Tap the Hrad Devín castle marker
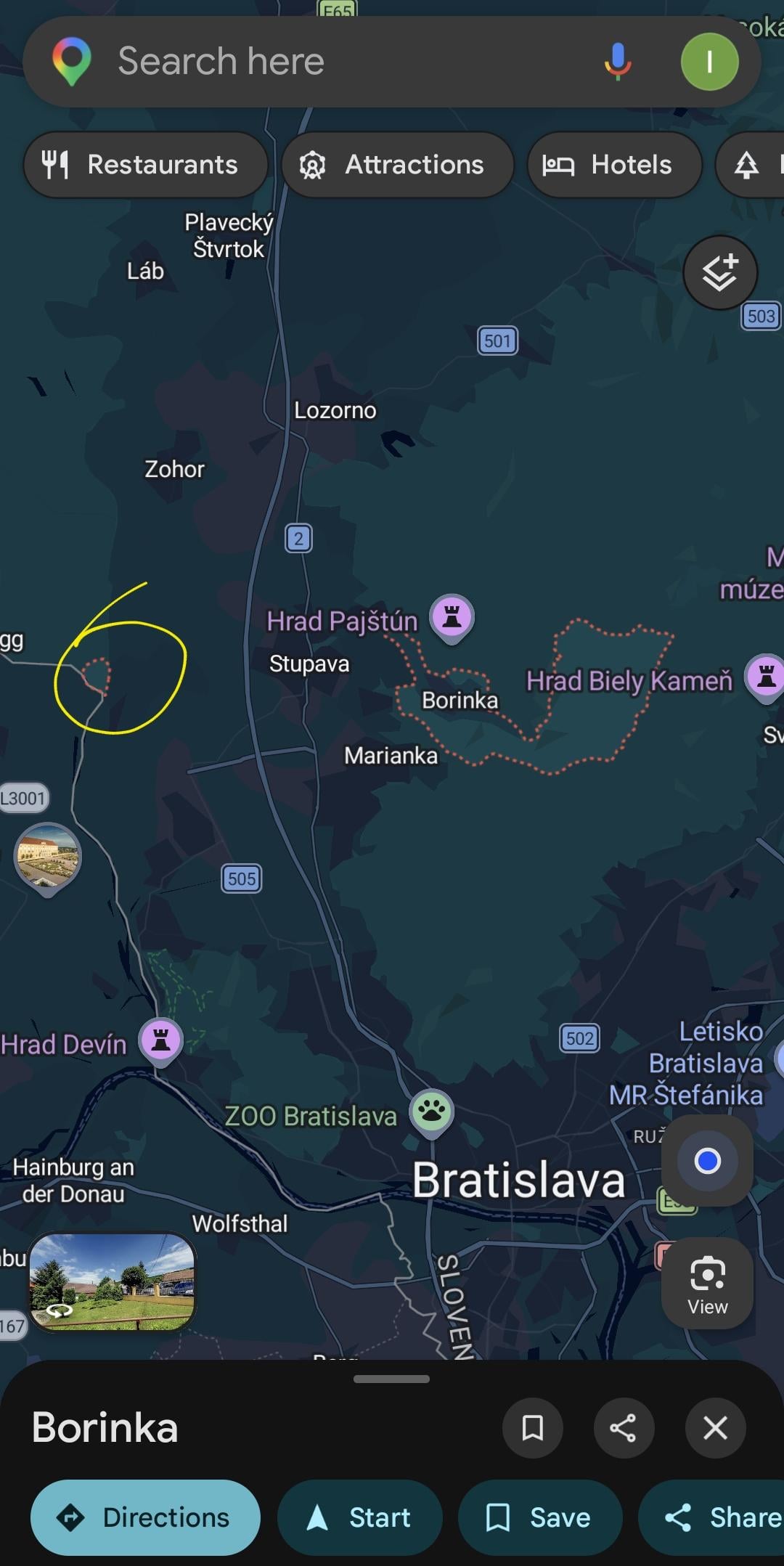This screenshot has height=1566, width=784. [x=161, y=1040]
